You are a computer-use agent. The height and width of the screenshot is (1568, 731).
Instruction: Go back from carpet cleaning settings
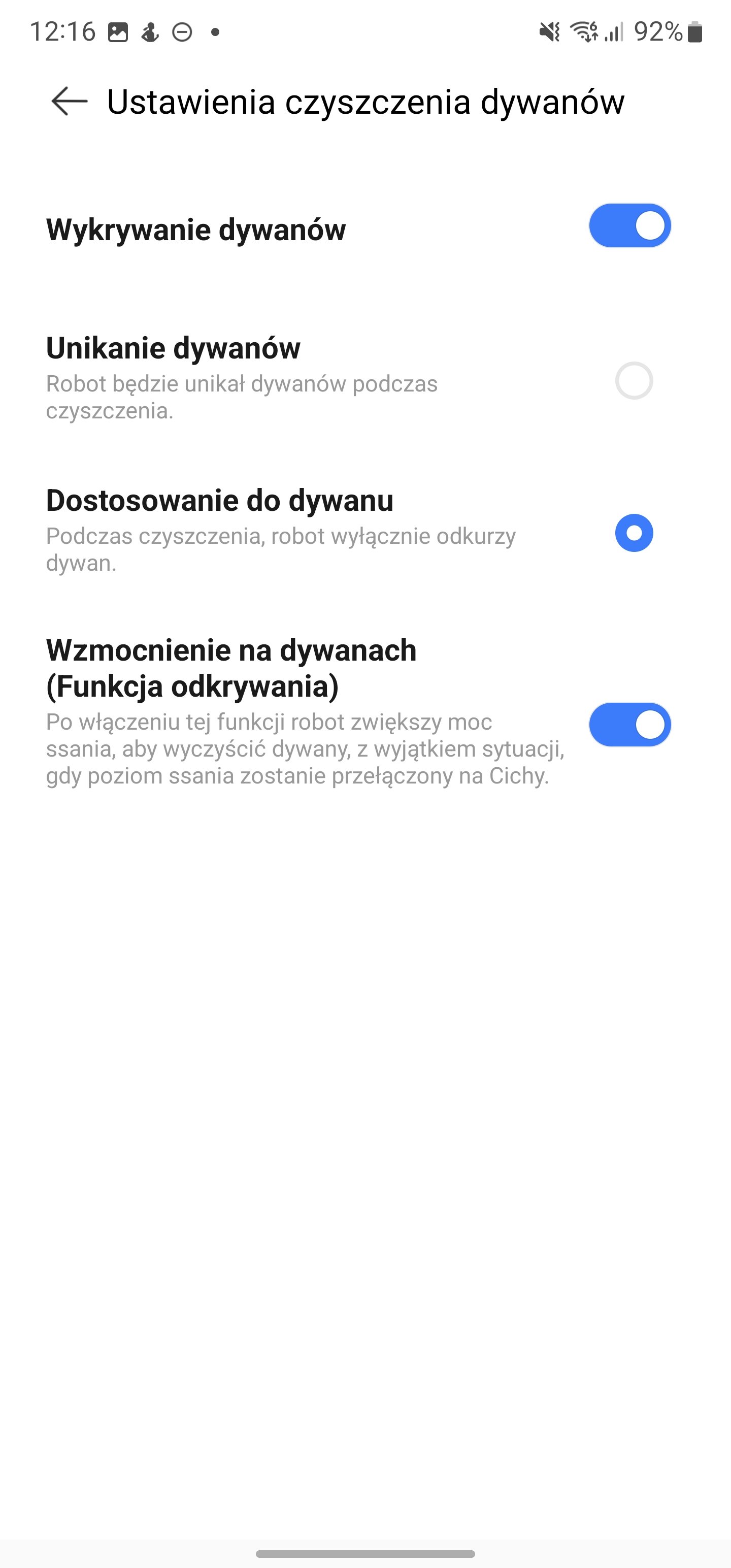[x=70, y=101]
